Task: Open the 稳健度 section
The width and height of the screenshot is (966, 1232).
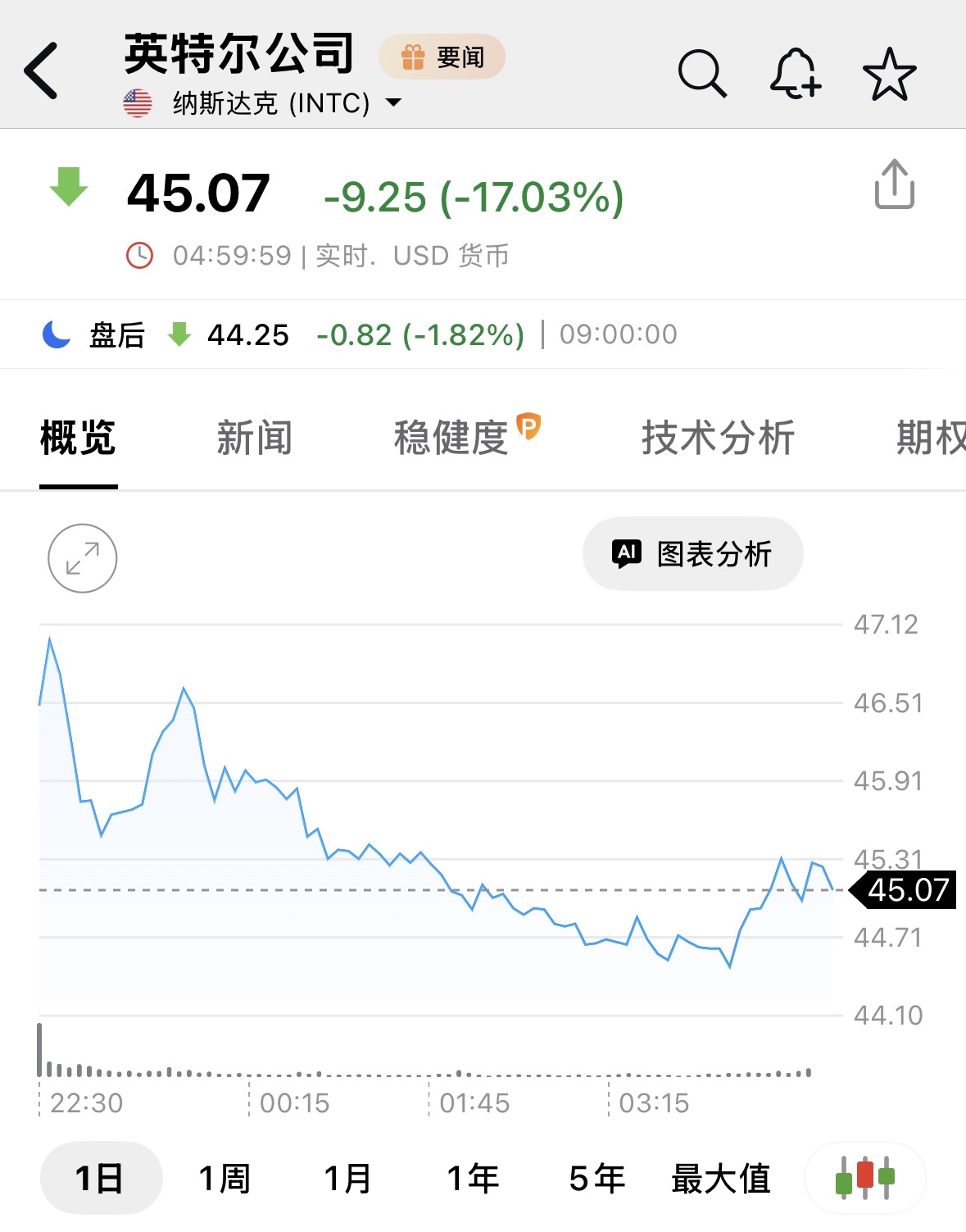Action: 453,439
